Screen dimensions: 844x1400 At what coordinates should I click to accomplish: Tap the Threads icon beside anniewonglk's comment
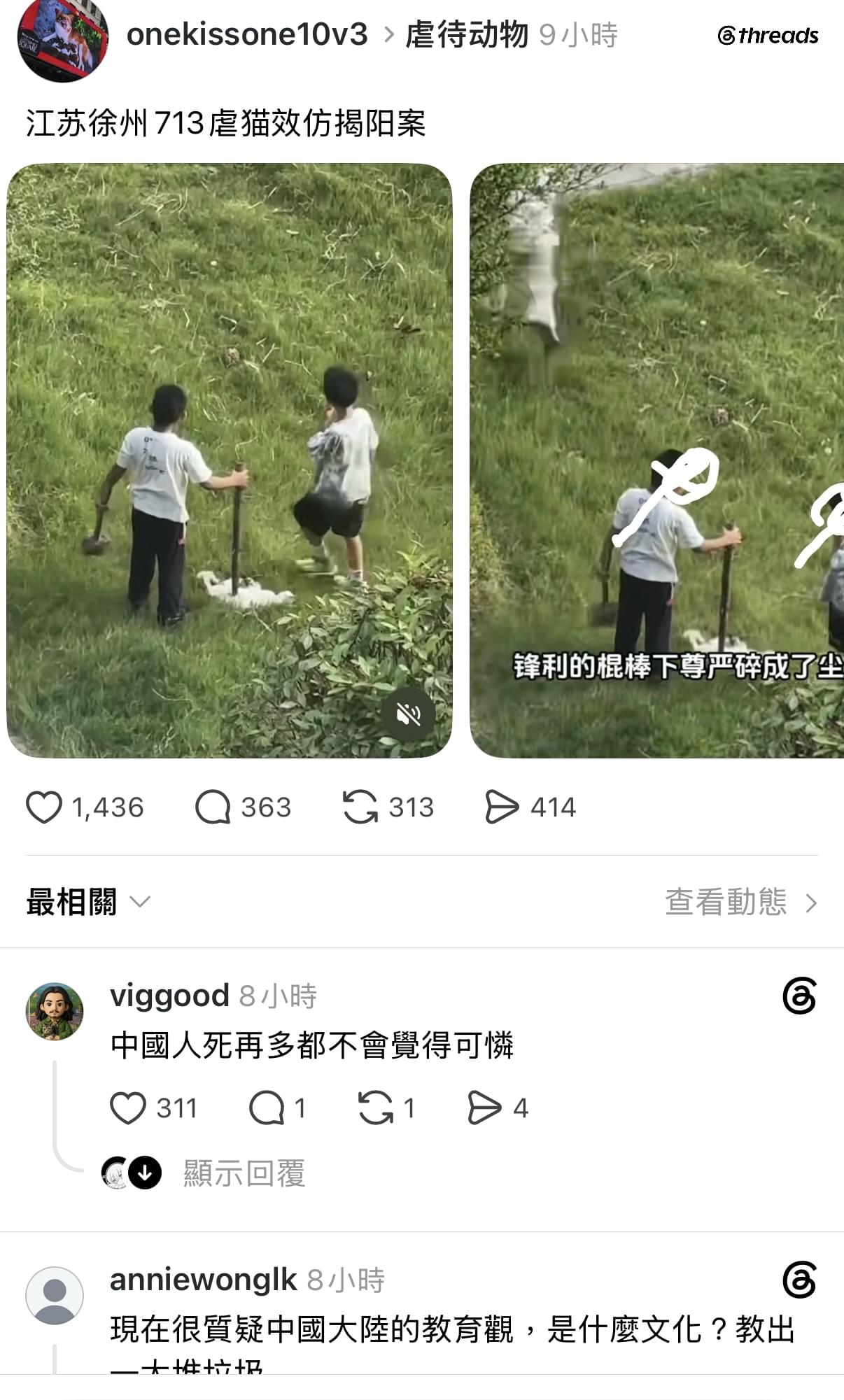click(799, 1280)
